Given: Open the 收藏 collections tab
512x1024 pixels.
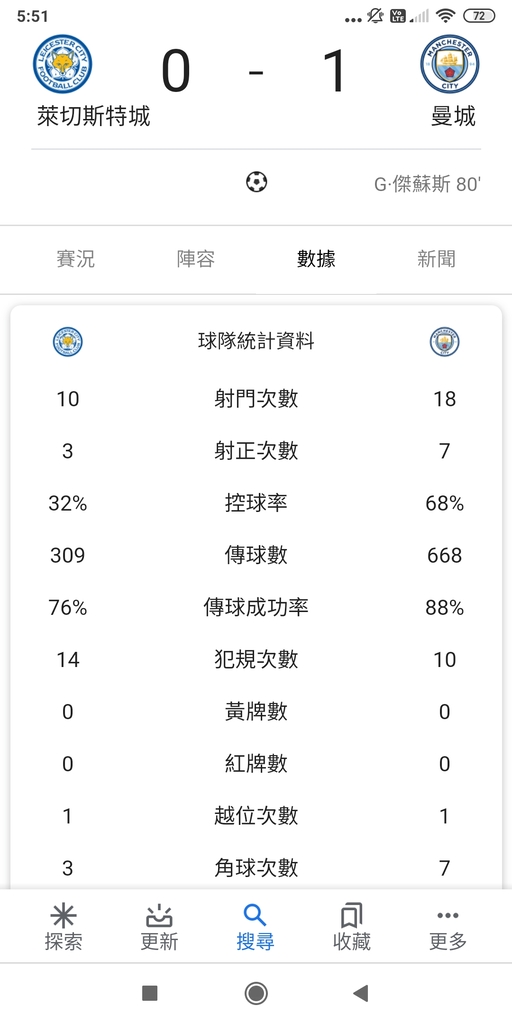Looking at the screenshot, I should pos(352,927).
